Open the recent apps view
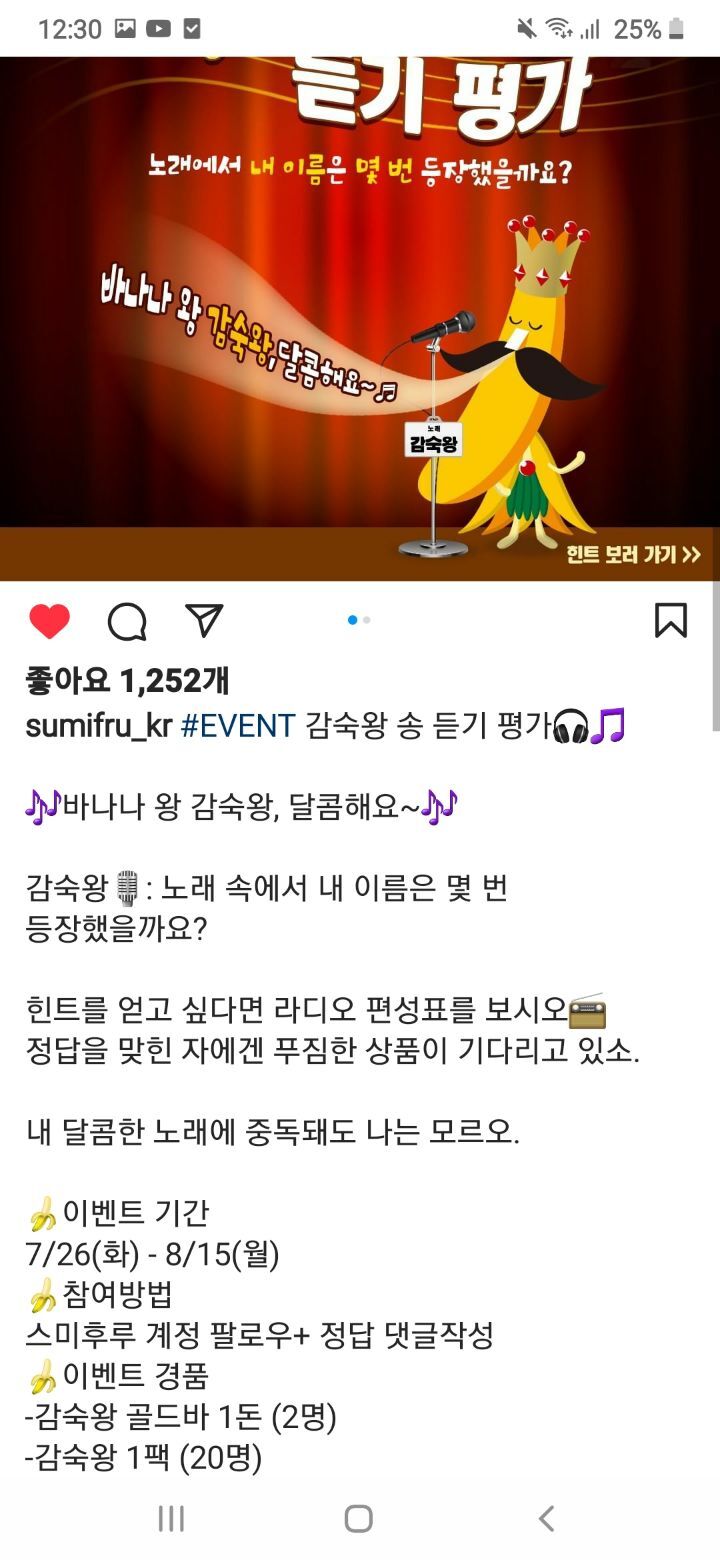Viewport: 720px width, 1560px height. coord(171,1518)
